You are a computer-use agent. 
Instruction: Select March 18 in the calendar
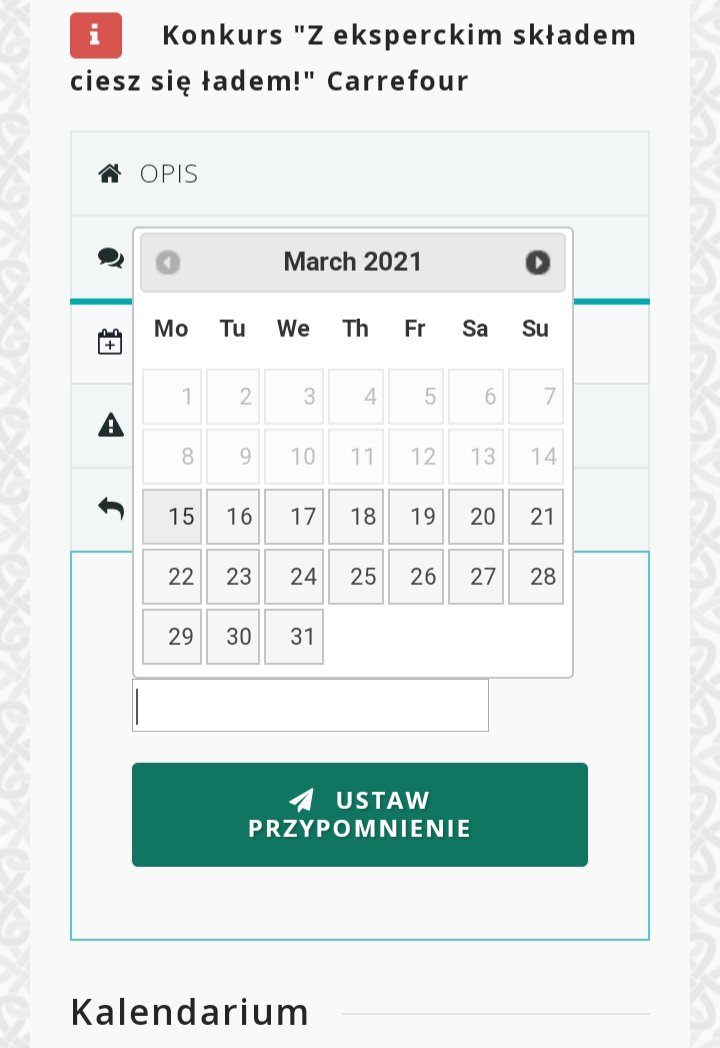(x=356, y=517)
